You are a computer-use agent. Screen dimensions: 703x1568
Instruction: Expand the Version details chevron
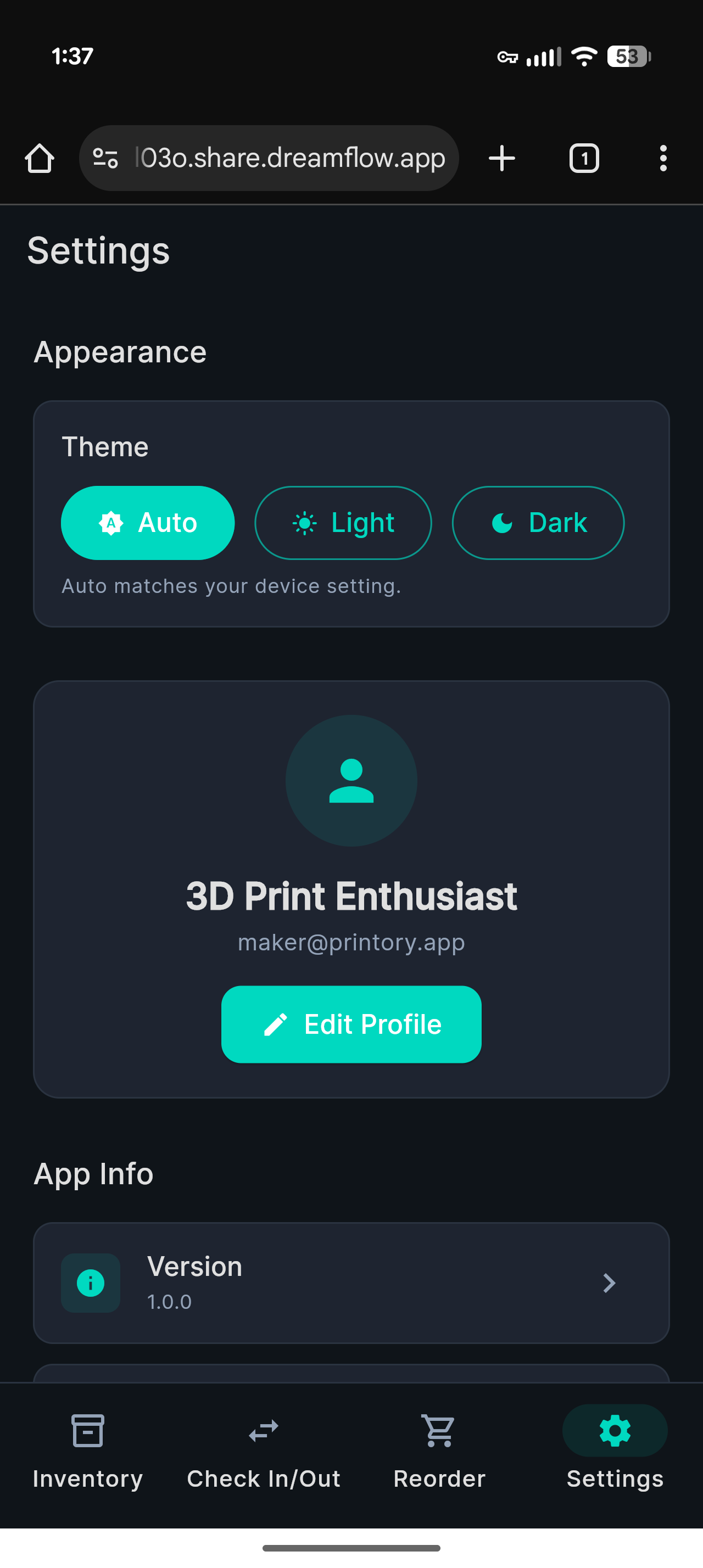coord(609,1283)
